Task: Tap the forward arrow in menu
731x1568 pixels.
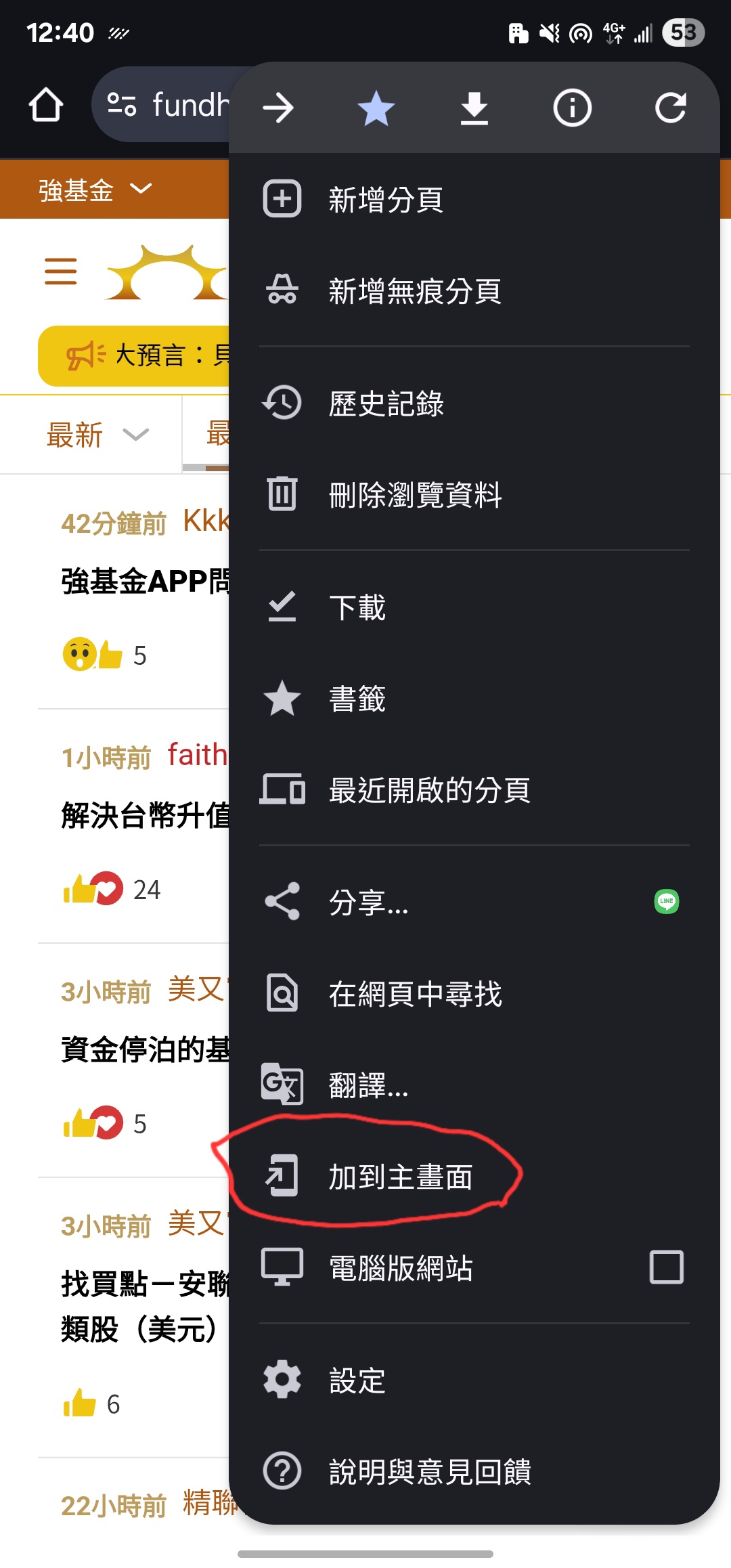Action: (278, 108)
